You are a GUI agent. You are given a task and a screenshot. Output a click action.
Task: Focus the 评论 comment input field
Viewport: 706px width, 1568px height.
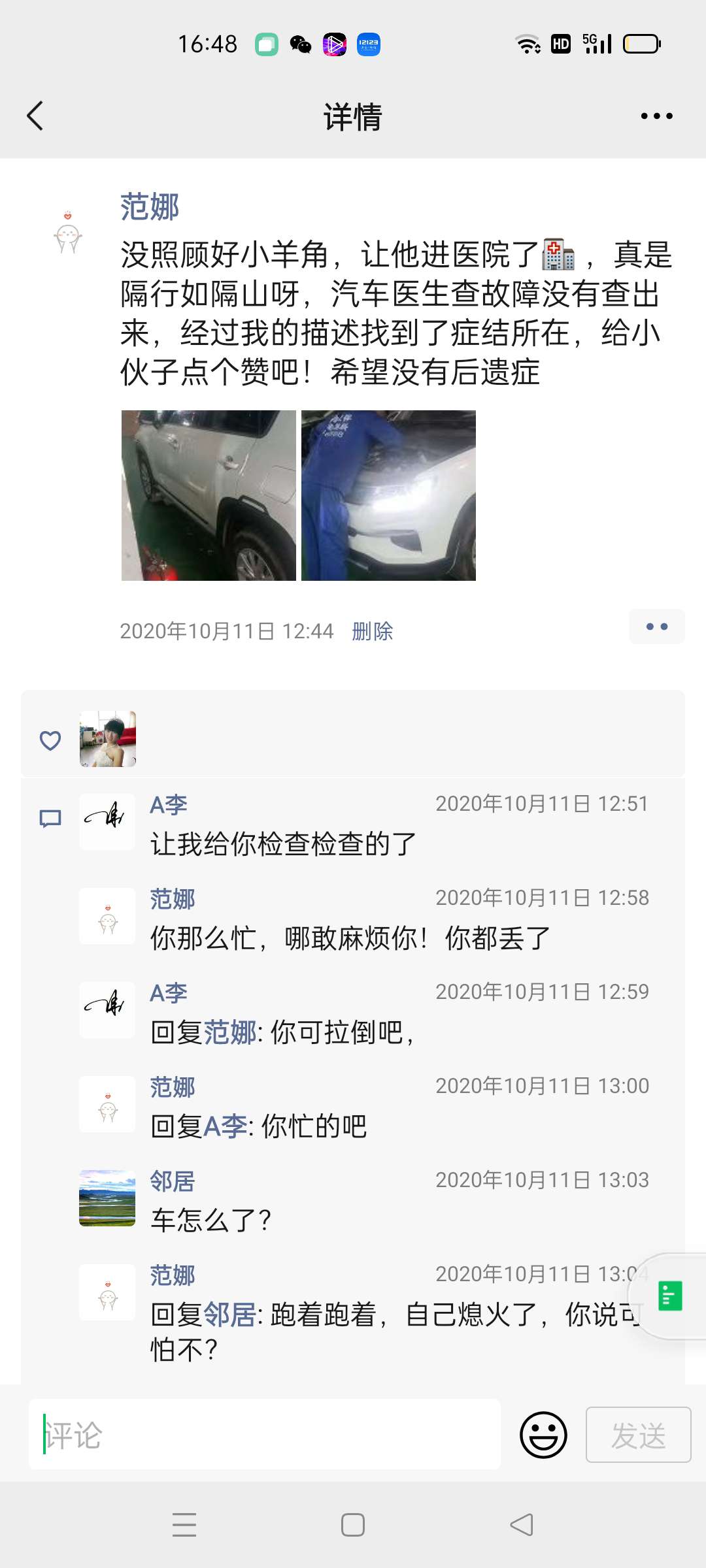[x=265, y=1435]
